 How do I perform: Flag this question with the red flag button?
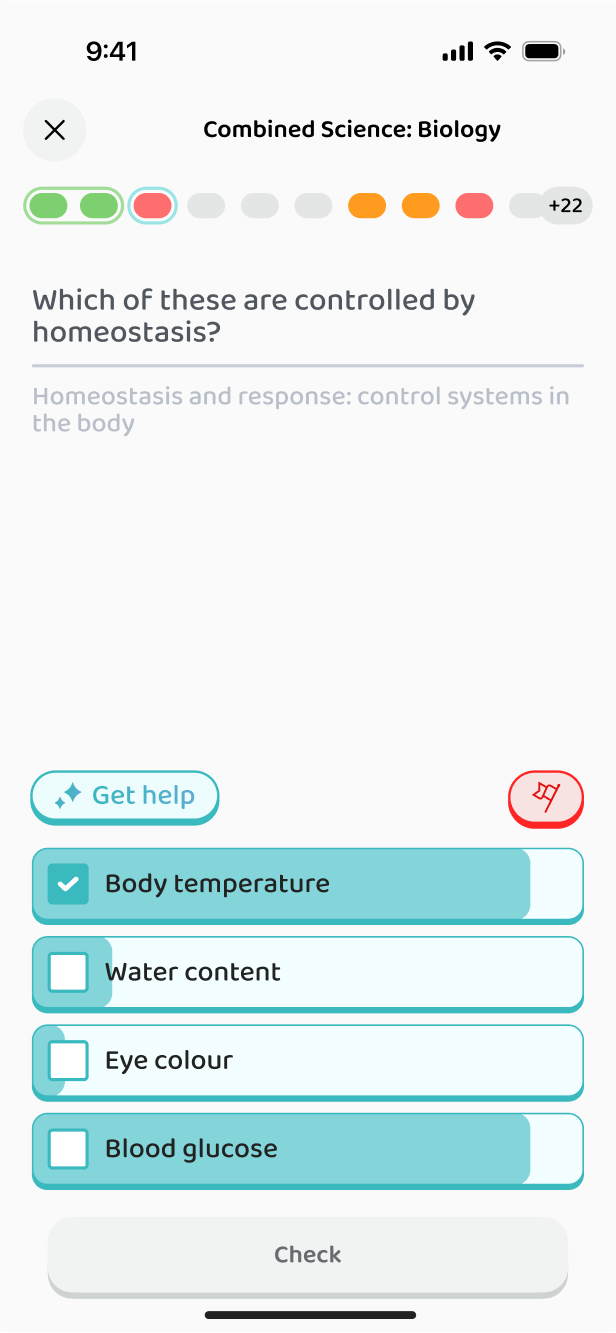[546, 798]
